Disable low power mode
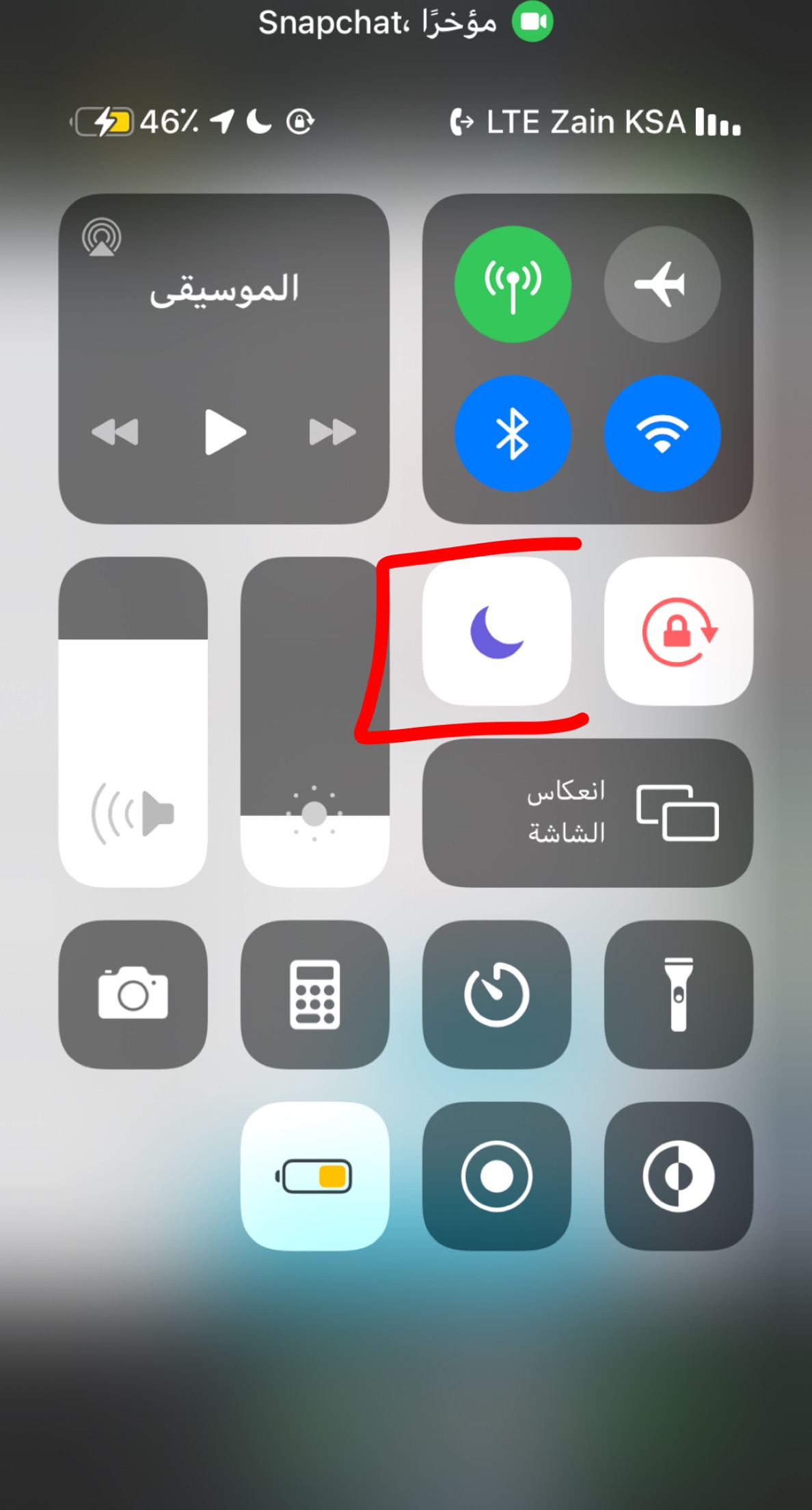 tap(314, 1176)
